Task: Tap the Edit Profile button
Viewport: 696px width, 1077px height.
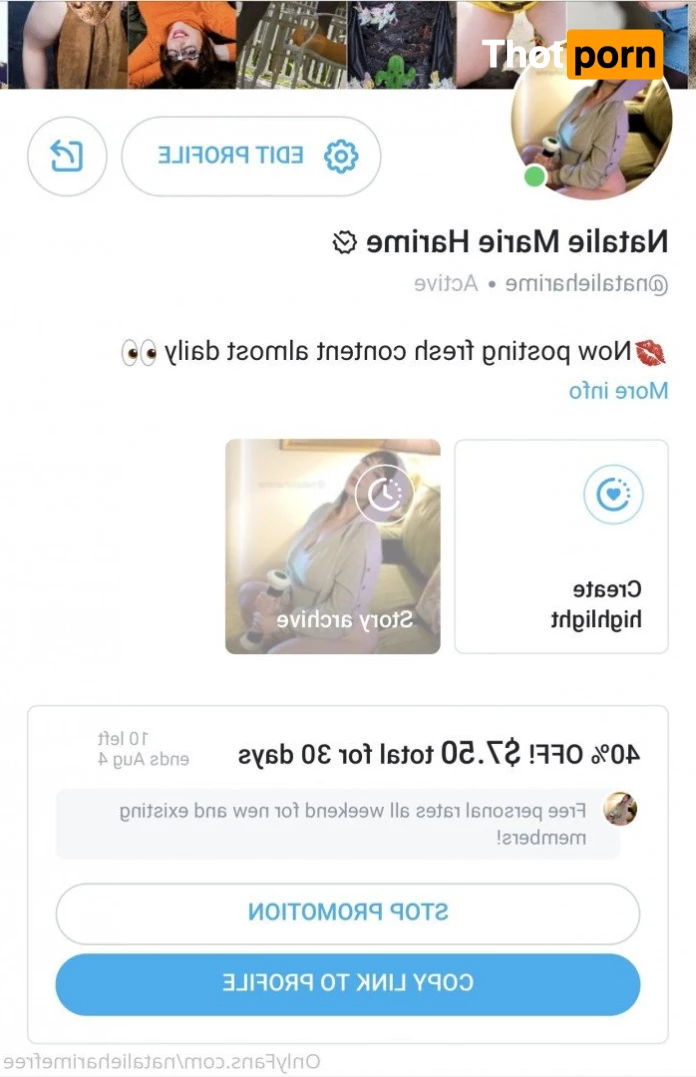Action: click(251, 156)
